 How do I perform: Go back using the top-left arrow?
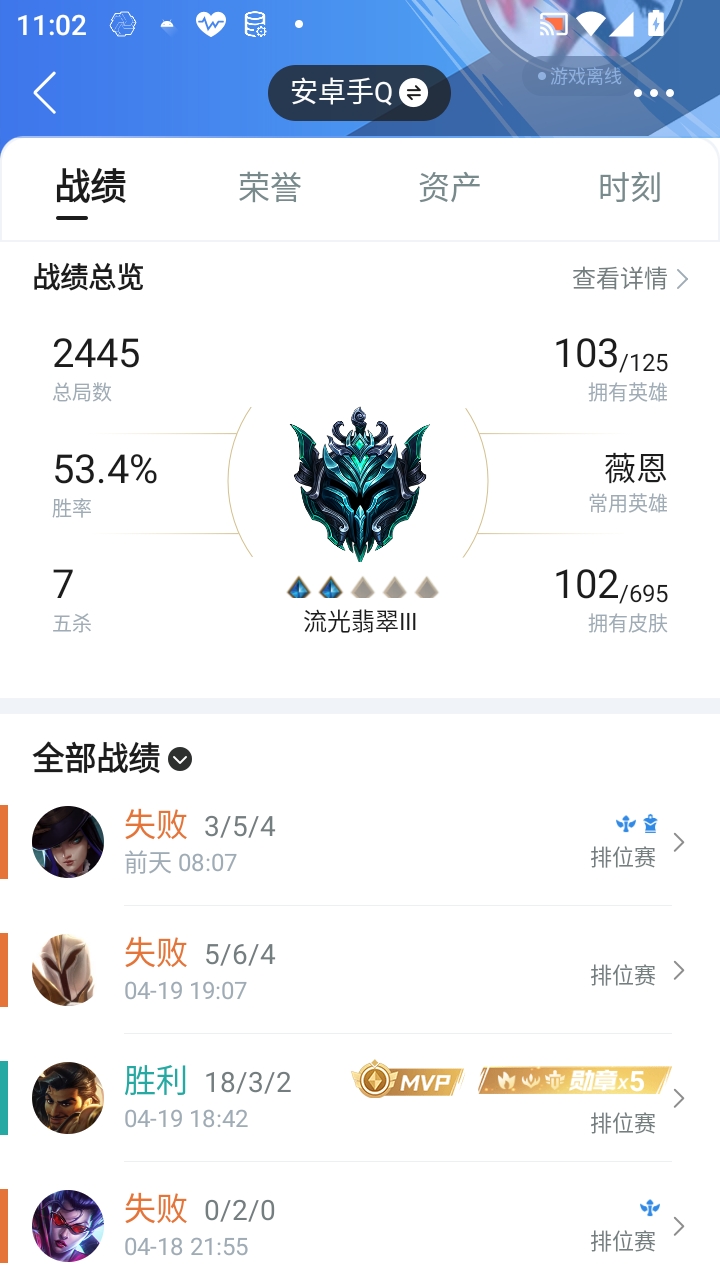click(45, 93)
